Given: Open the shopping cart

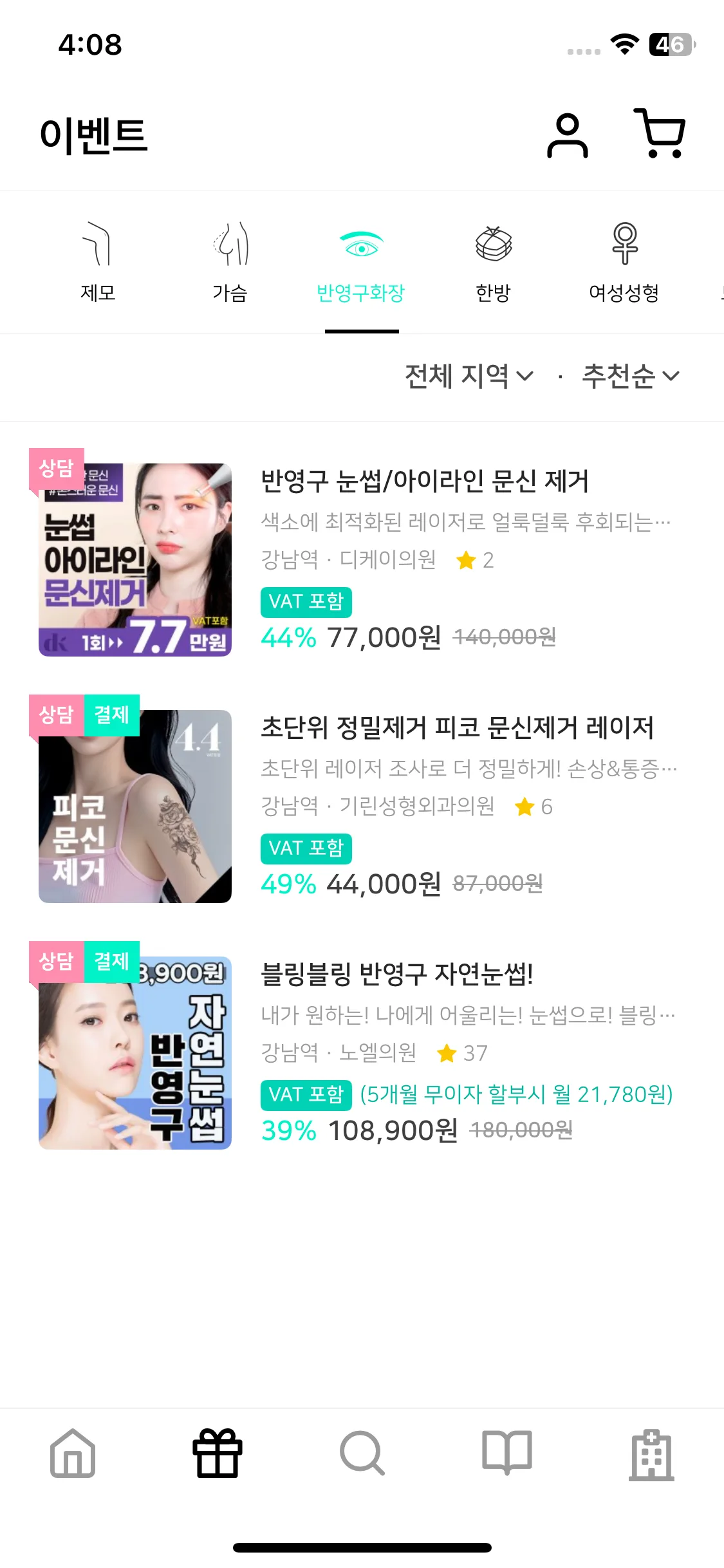Looking at the screenshot, I should coord(660,134).
